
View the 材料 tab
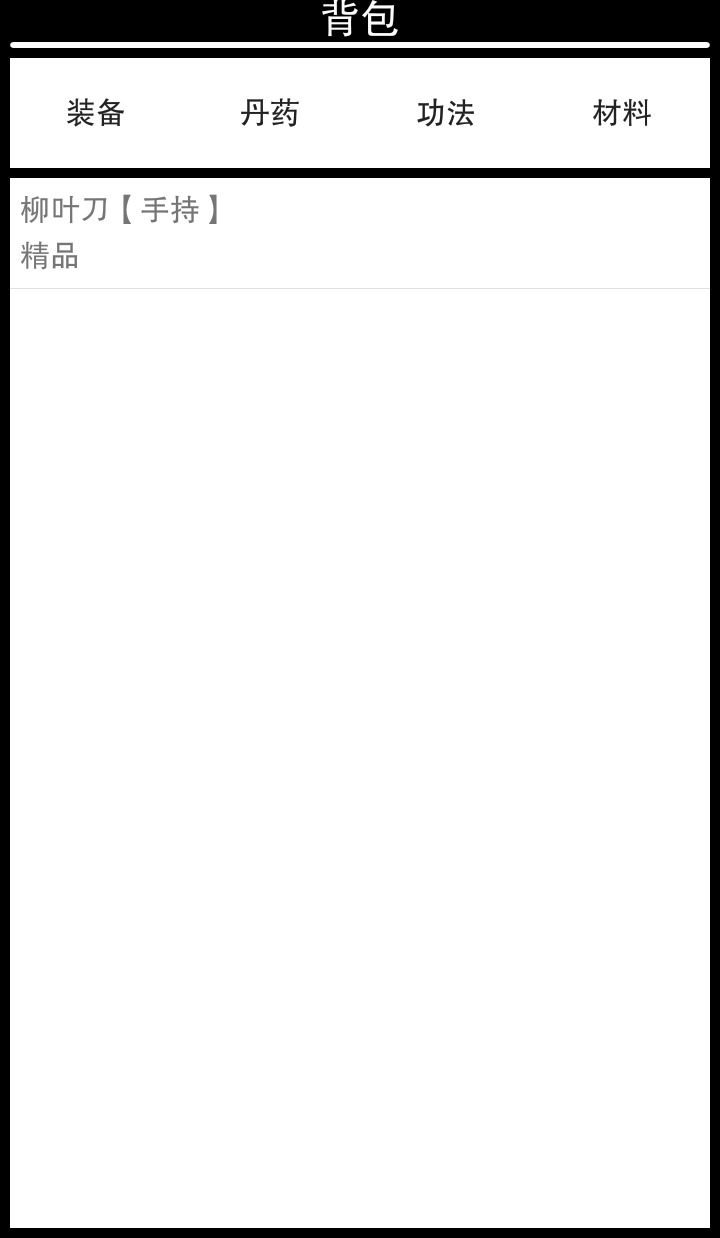622,113
